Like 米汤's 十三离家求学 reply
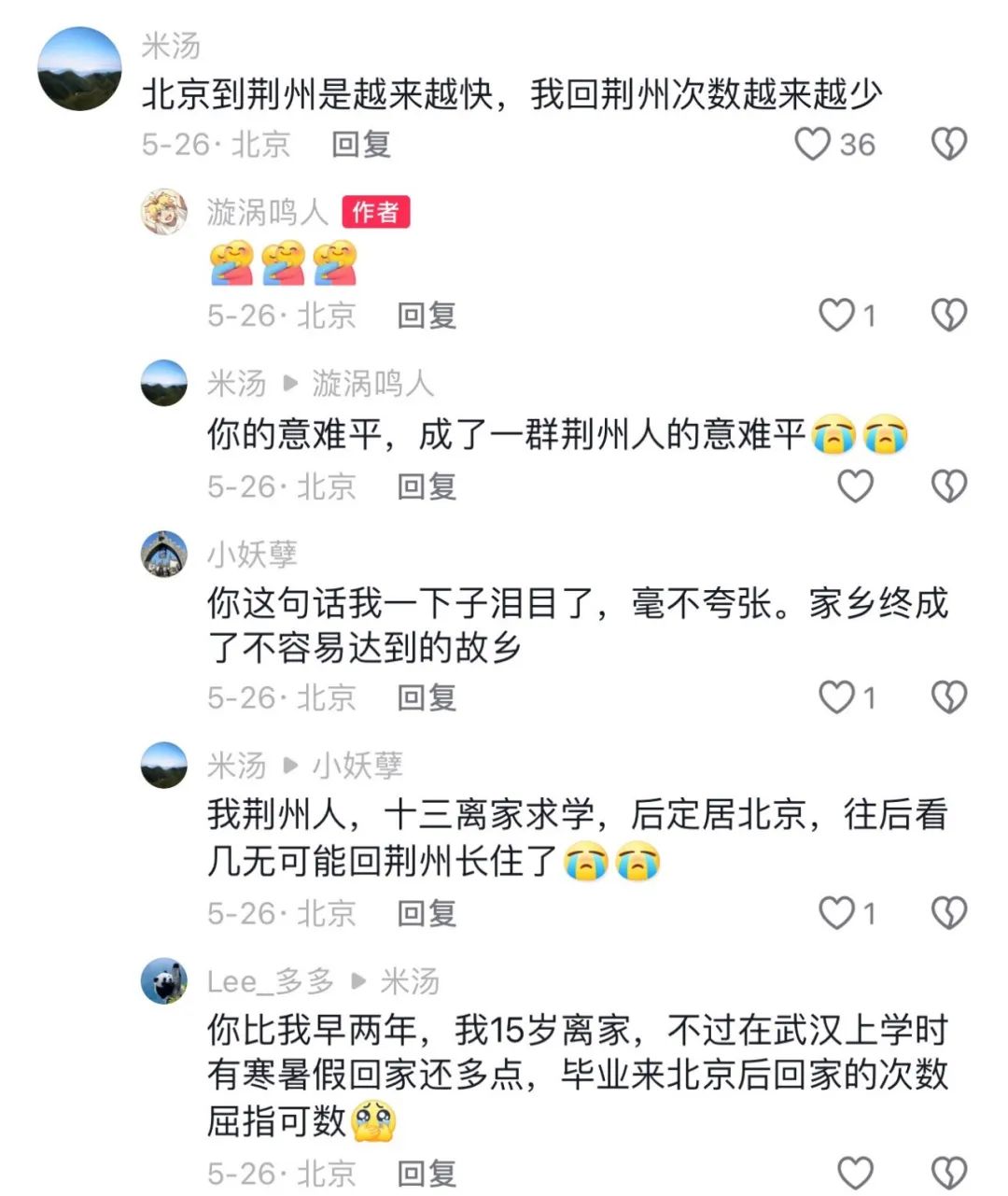The width and height of the screenshot is (1008, 1196). [x=836, y=913]
